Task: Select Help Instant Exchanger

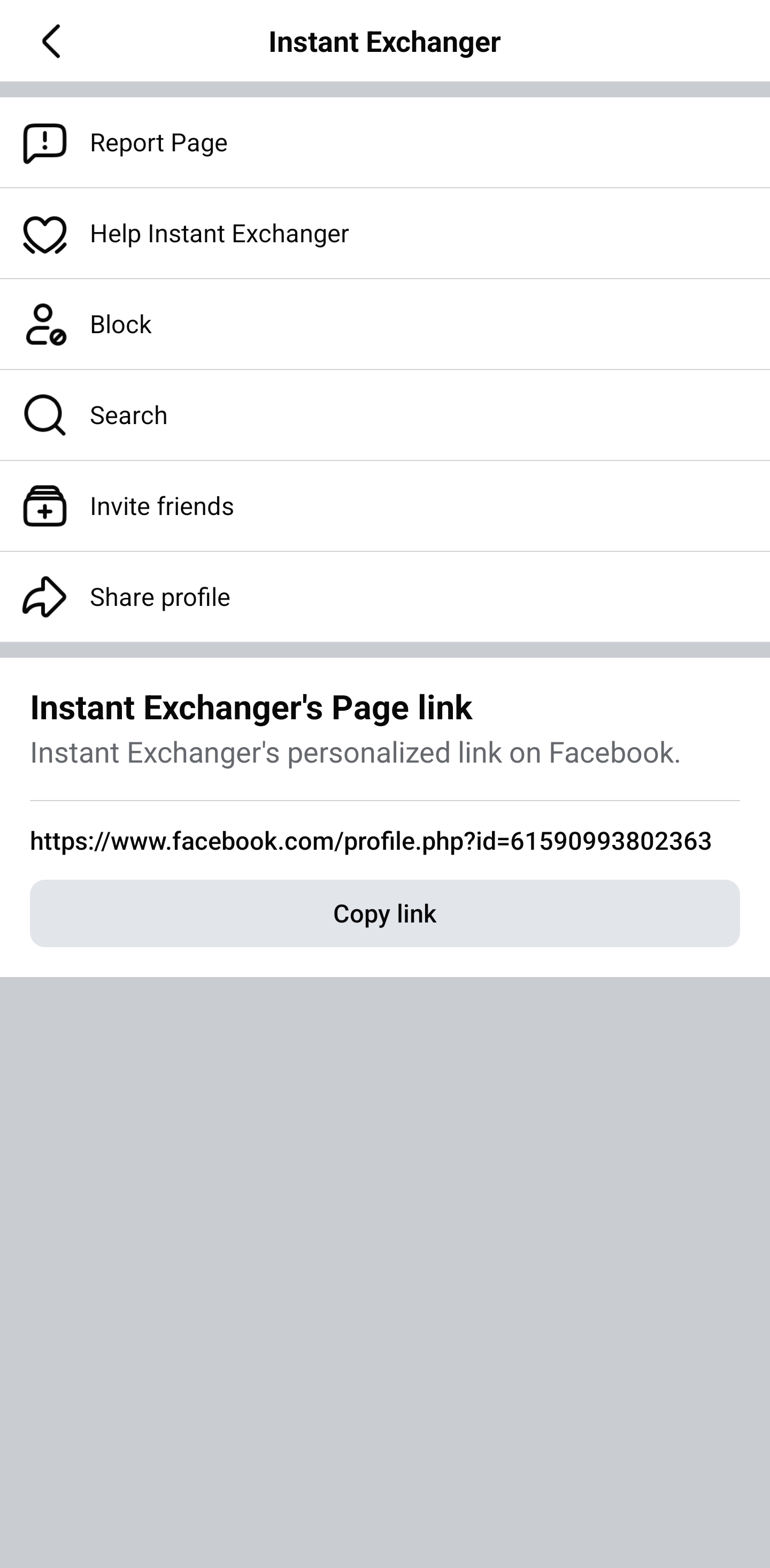Action: (x=384, y=234)
